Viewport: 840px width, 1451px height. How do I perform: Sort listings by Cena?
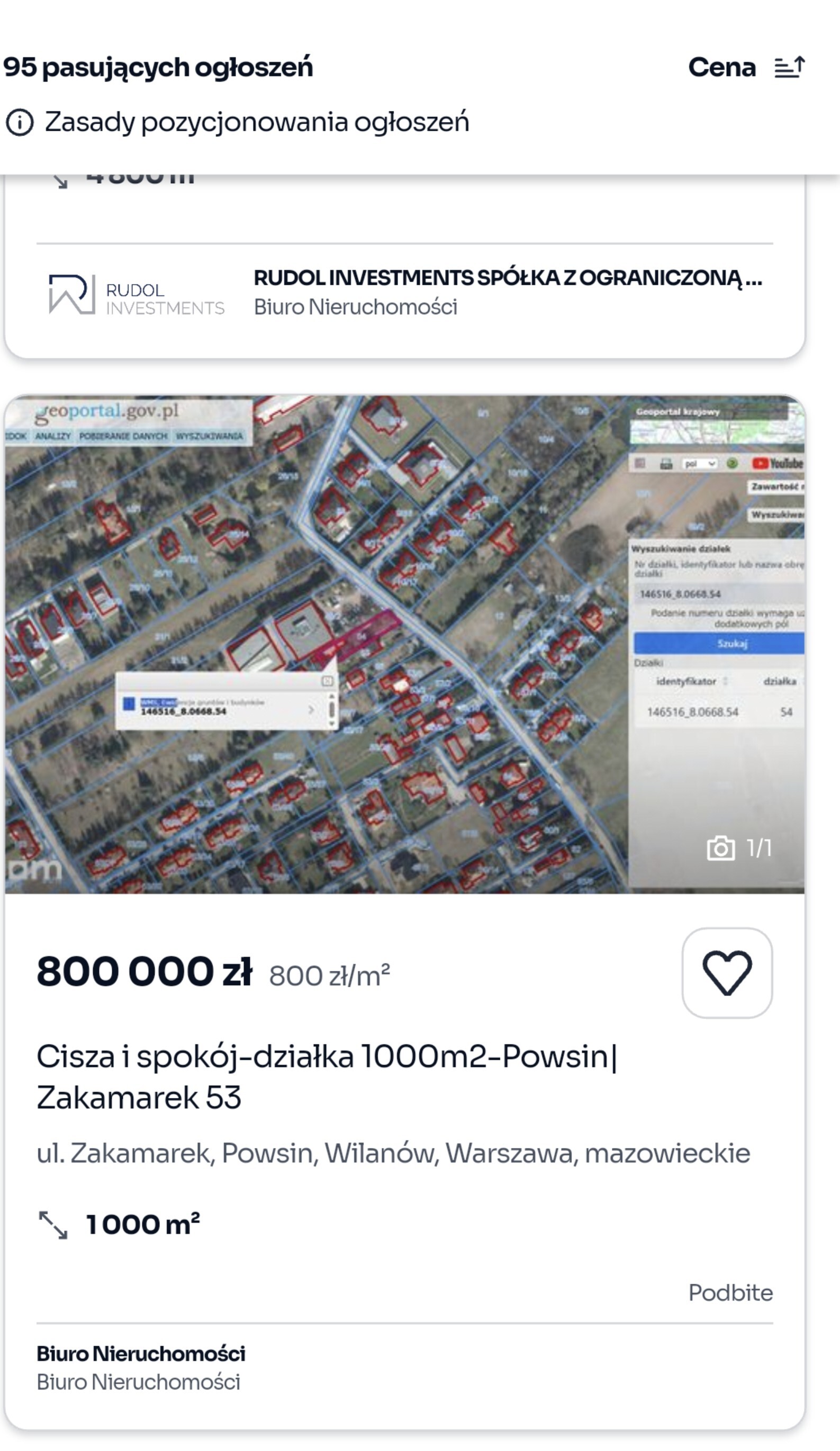(x=746, y=67)
